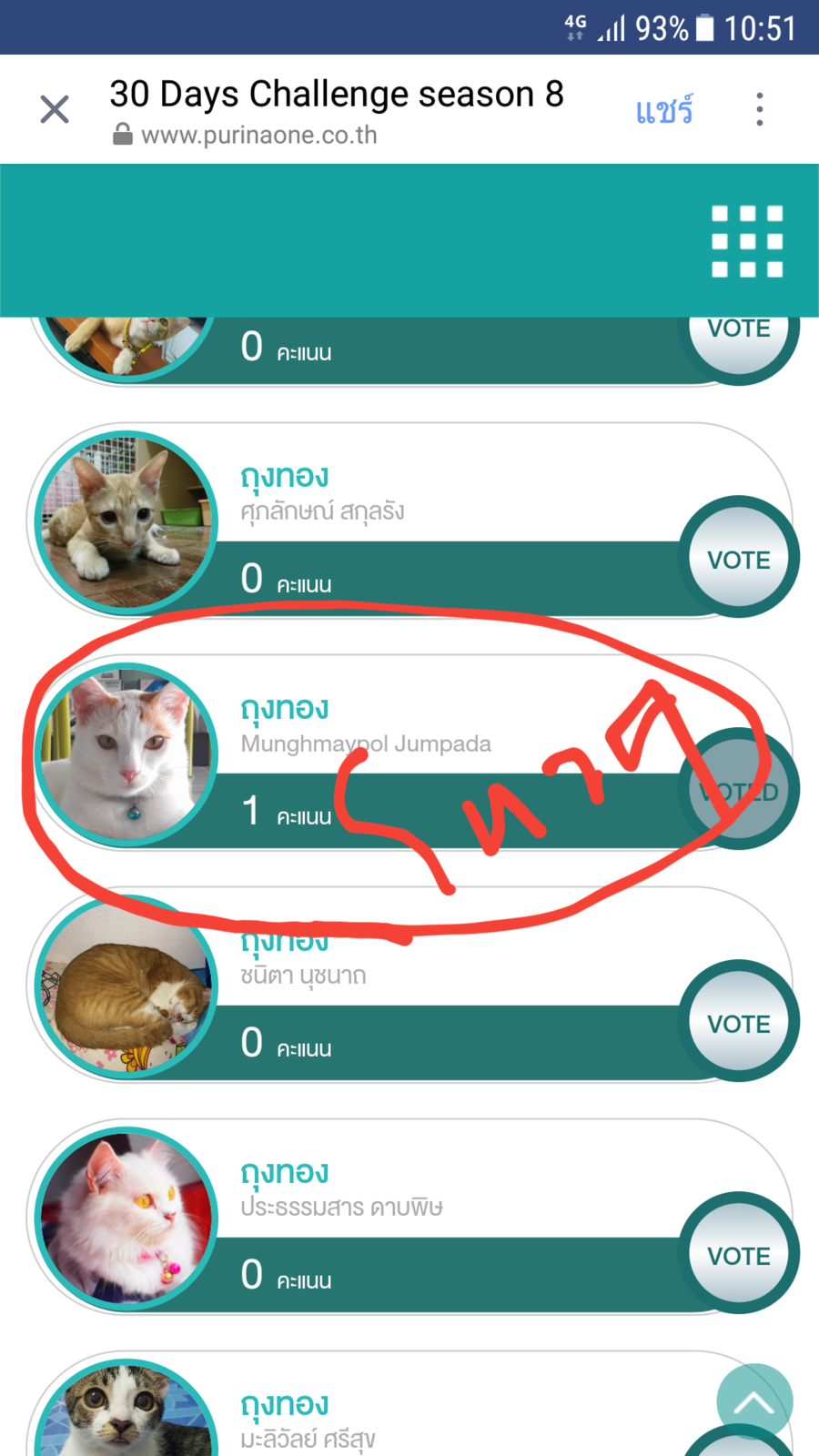Open fluffy cat photo of ประธรรมสาร ดาบพิษ
The image size is (819, 1456).
pyautogui.click(x=126, y=1218)
